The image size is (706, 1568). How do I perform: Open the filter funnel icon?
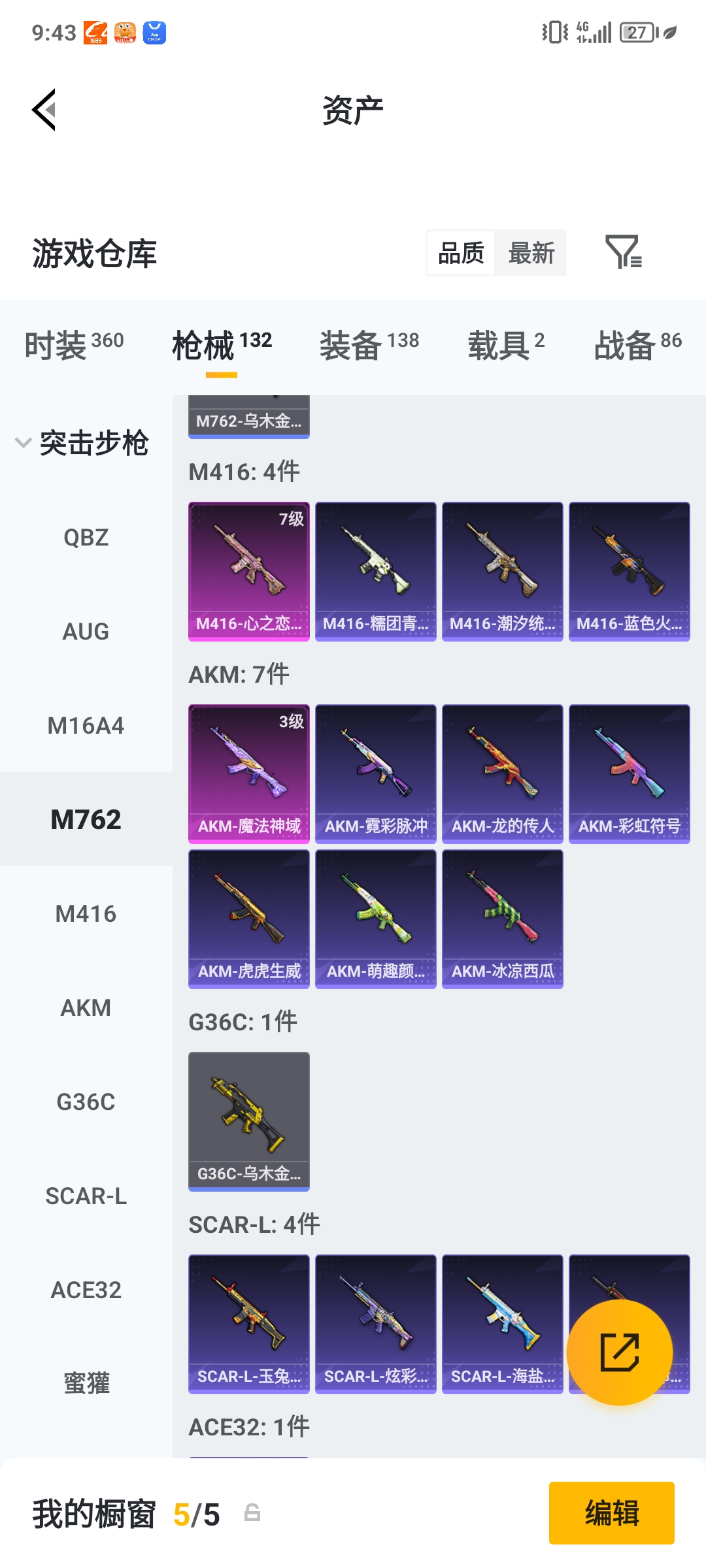[x=623, y=253]
